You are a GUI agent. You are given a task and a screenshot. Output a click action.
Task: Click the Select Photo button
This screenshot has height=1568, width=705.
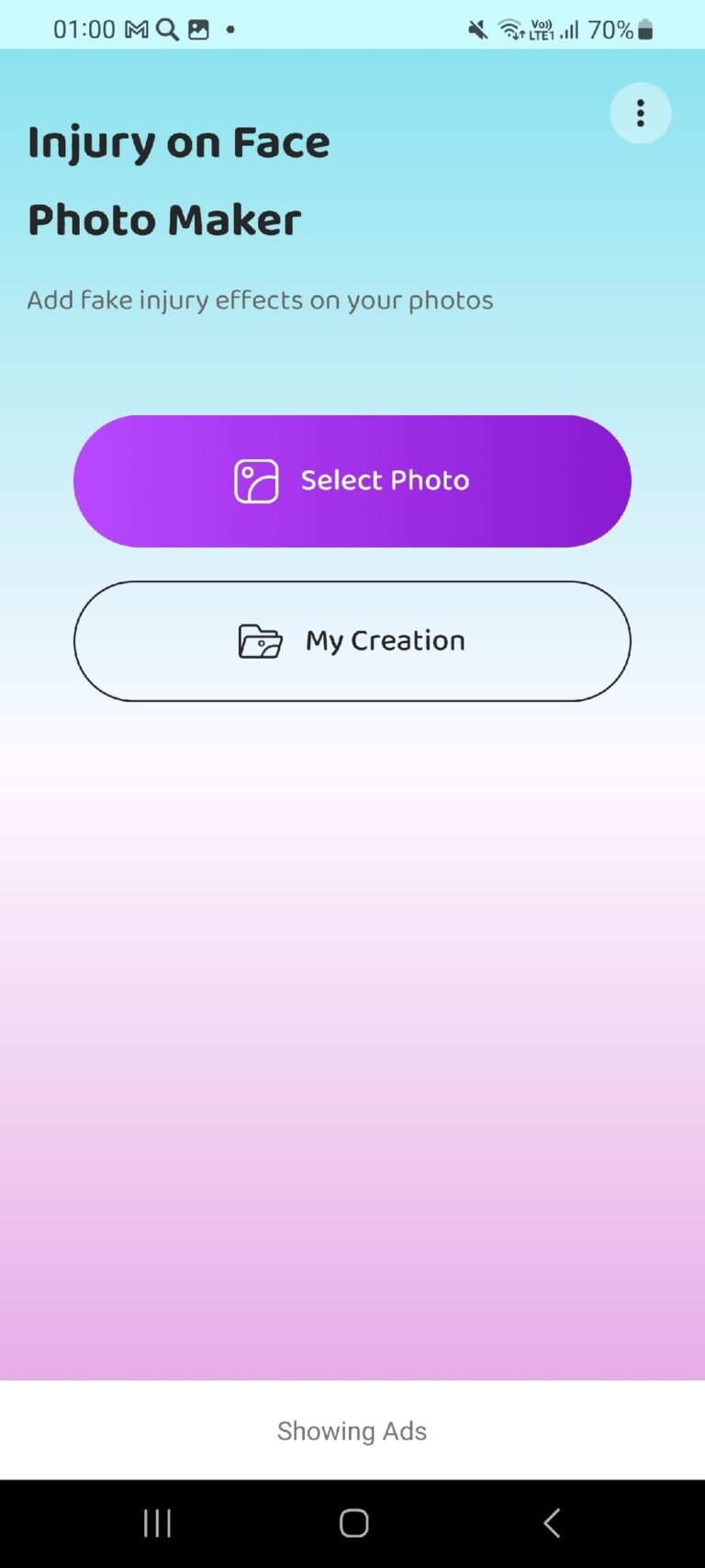tap(352, 480)
